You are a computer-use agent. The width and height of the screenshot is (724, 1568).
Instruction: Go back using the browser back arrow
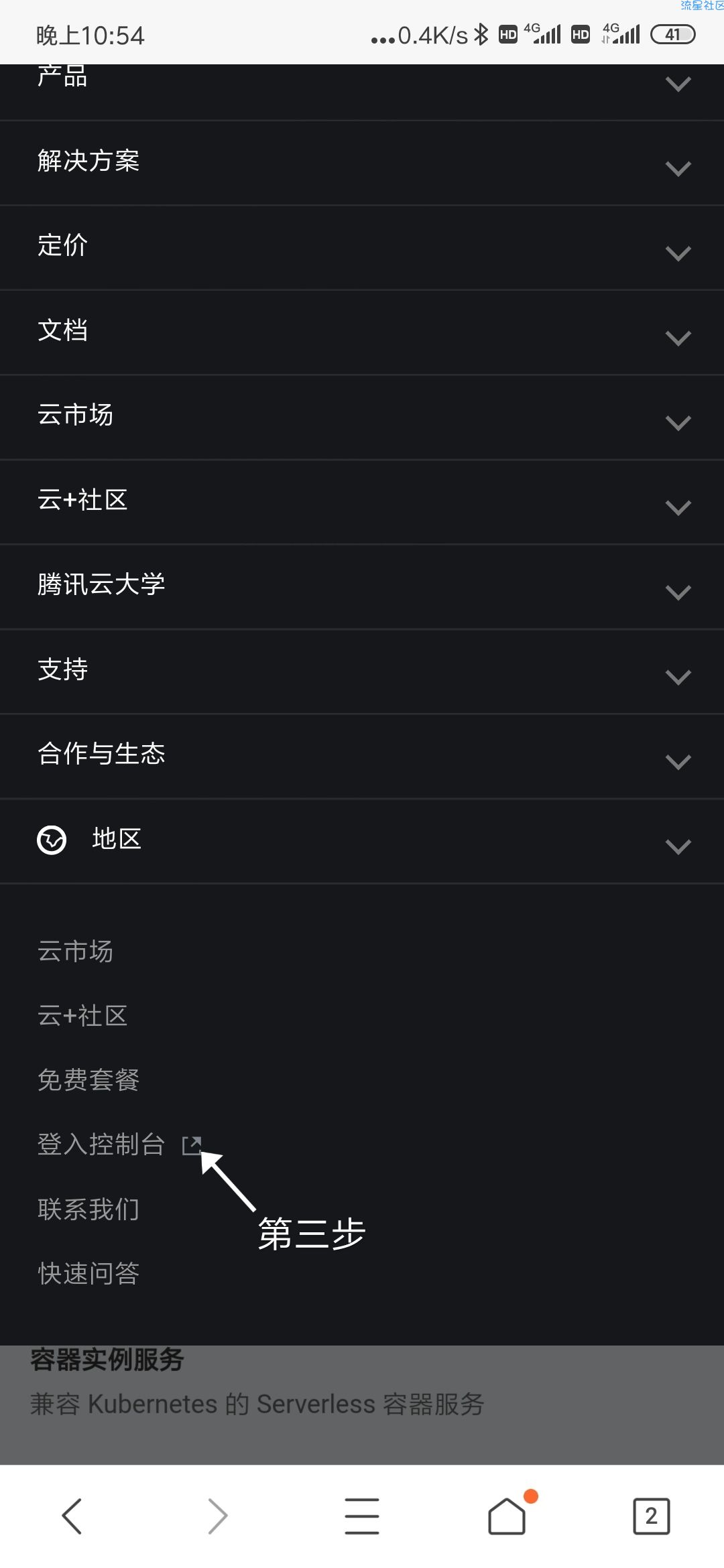tap(72, 1516)
